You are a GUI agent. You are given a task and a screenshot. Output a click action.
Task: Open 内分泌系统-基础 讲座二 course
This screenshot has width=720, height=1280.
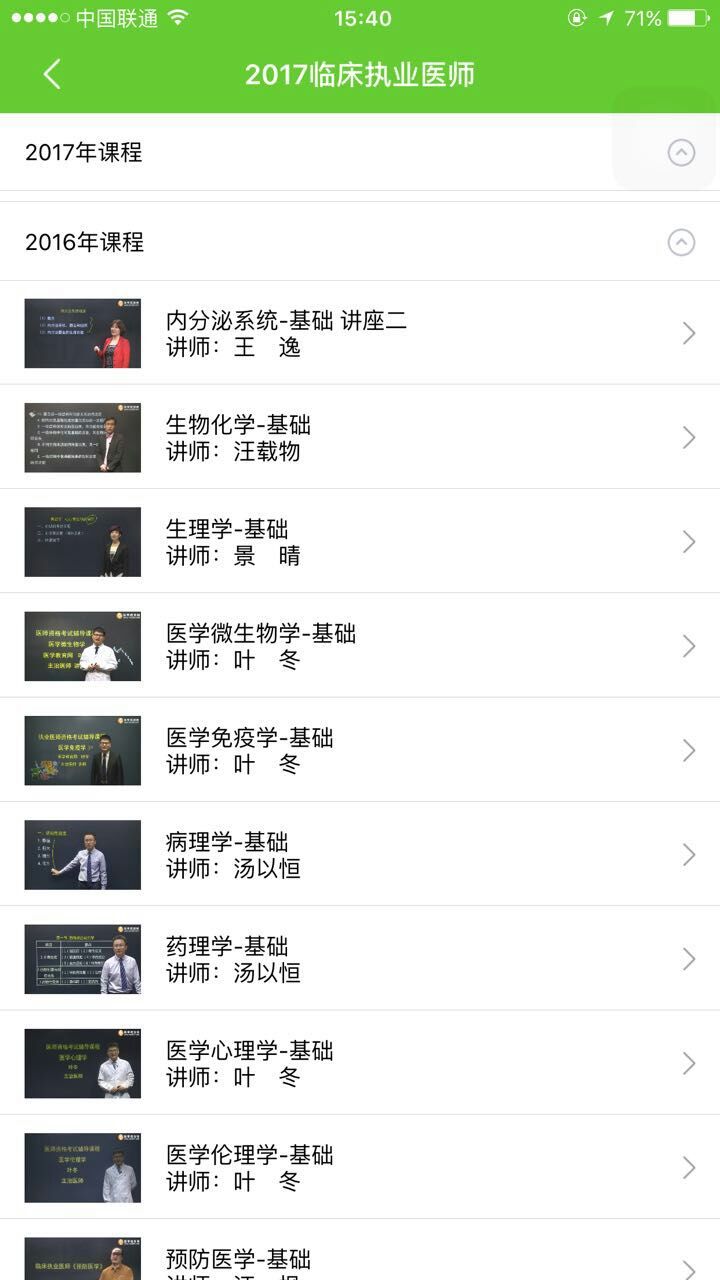[360, 334]
